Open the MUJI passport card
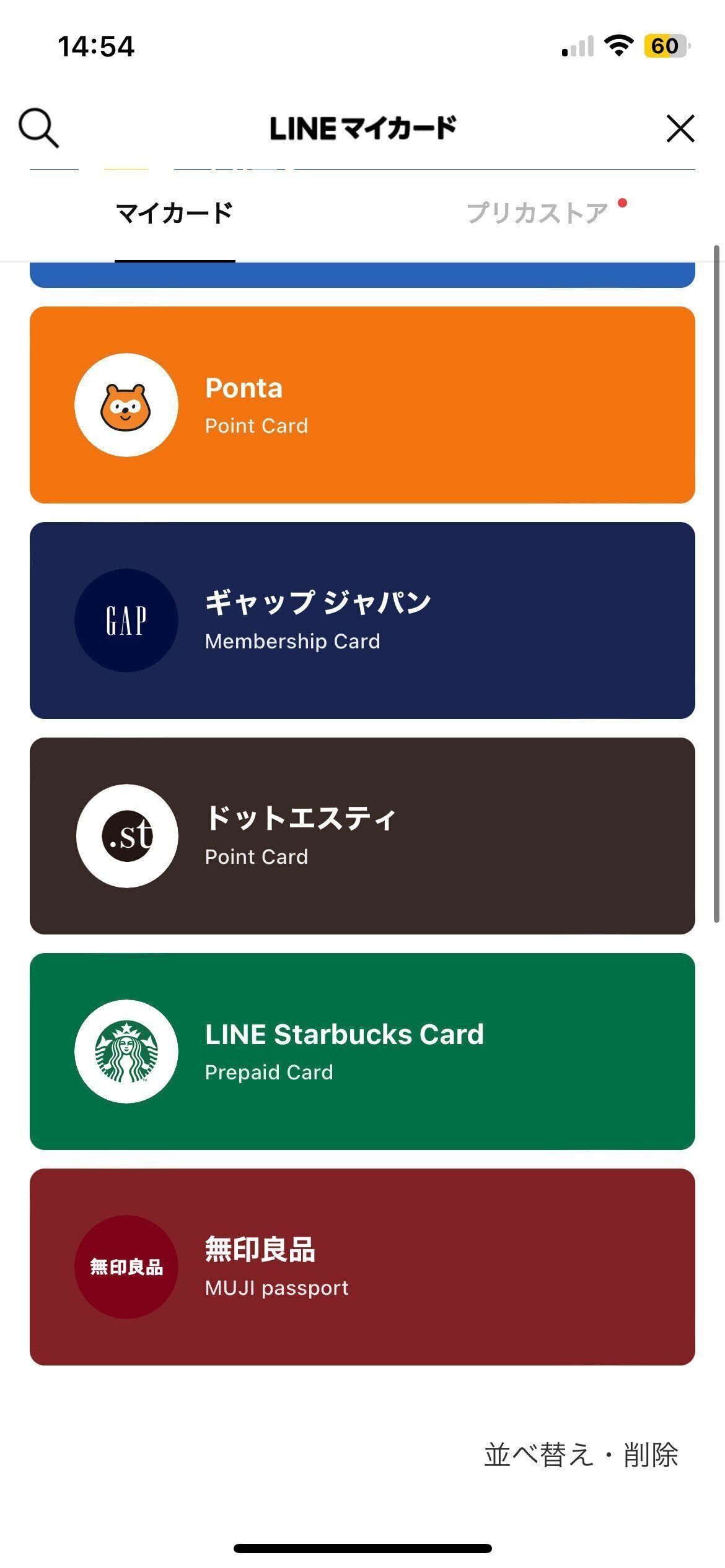 coord(362,1266)
